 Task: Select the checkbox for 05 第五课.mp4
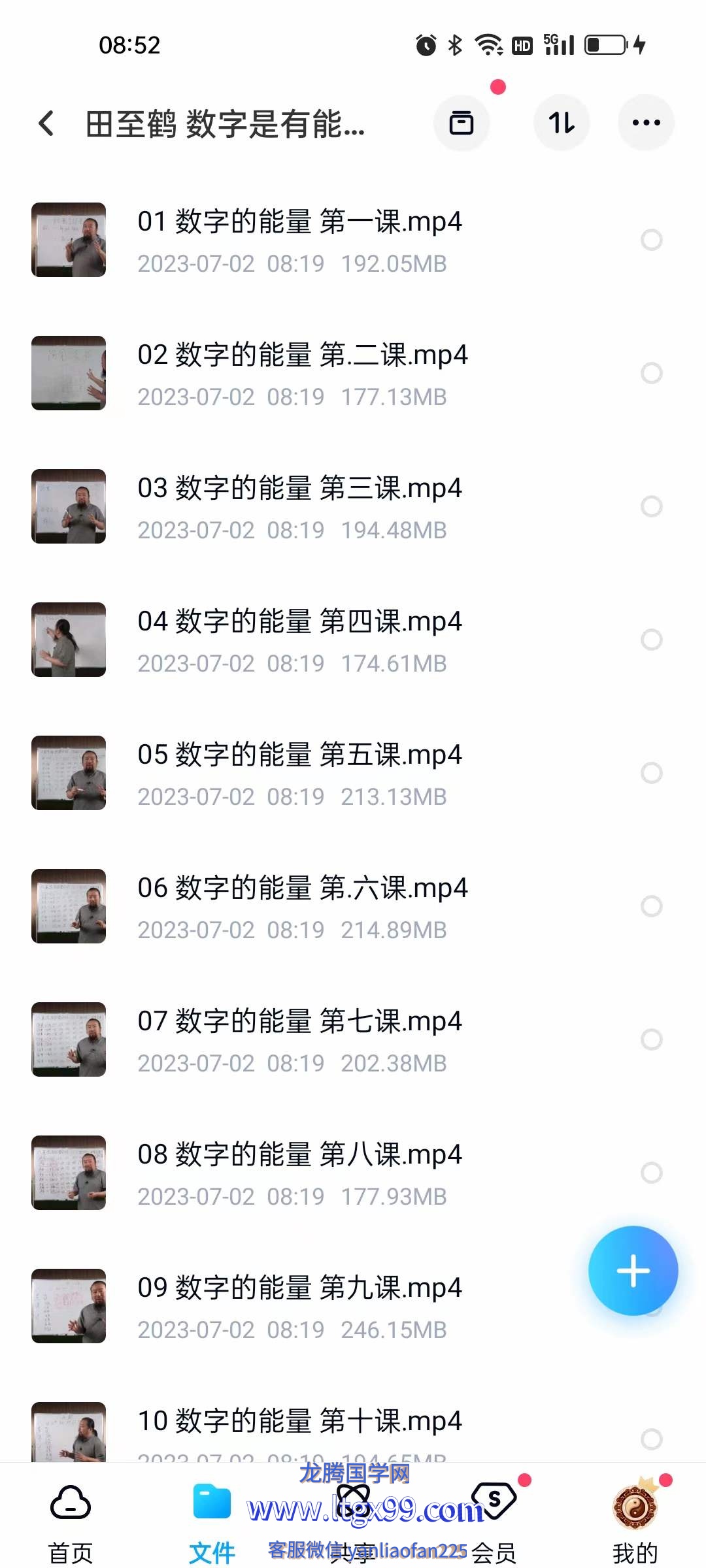coord(652,773)
